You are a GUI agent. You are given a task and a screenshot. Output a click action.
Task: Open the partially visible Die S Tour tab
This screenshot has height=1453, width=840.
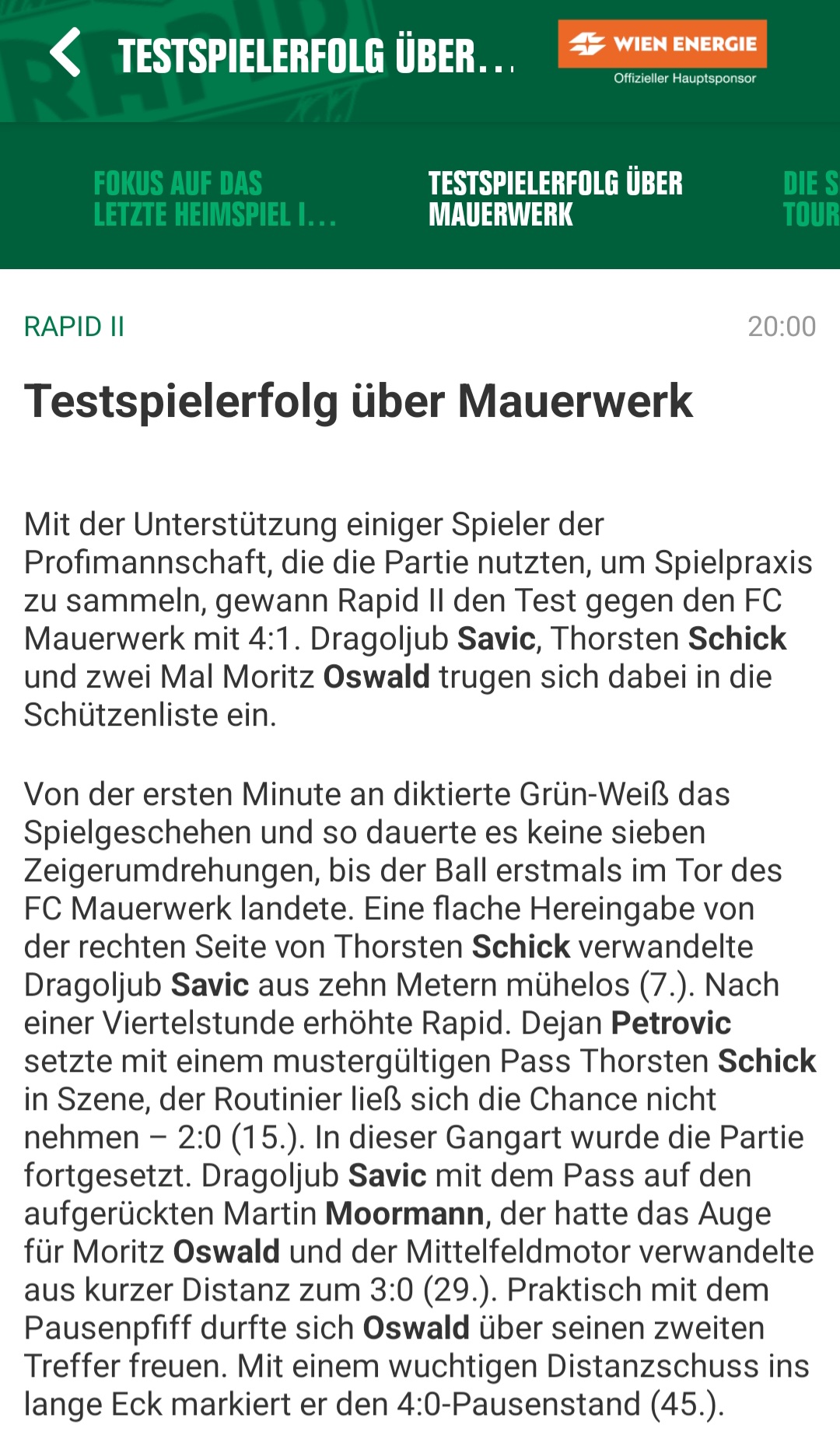tap(810, 199)
